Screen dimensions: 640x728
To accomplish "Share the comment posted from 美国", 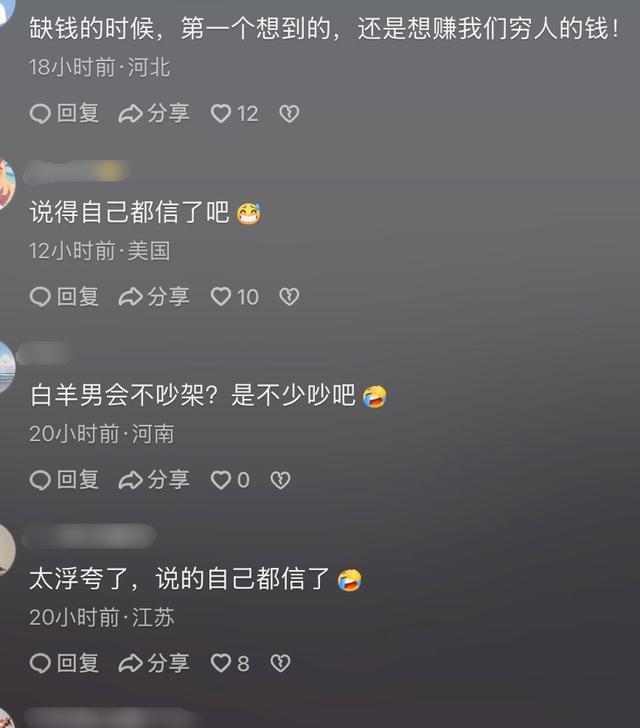I will [153, 297].
